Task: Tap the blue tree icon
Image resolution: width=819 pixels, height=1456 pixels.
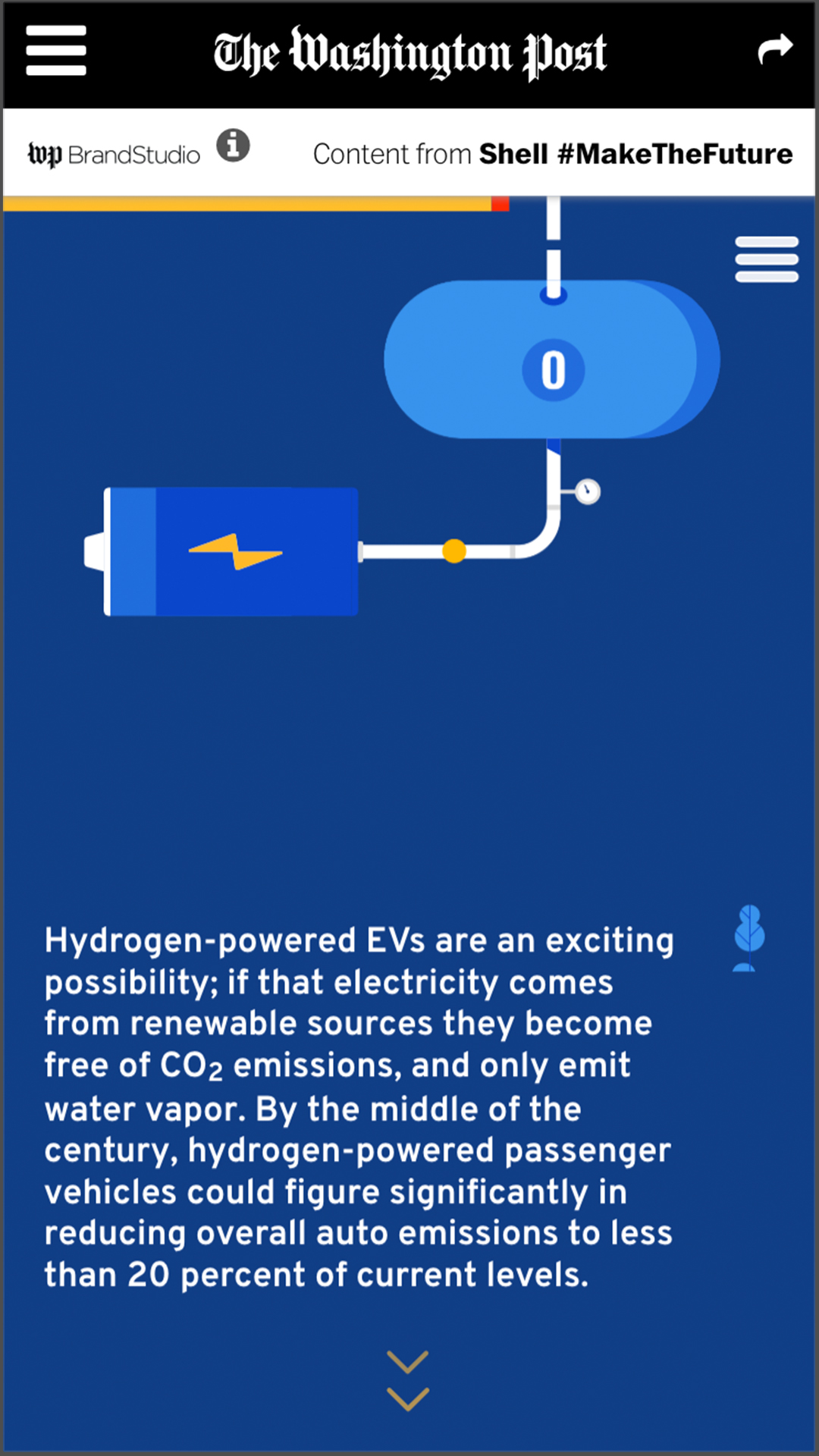Action: pos(749,938)
